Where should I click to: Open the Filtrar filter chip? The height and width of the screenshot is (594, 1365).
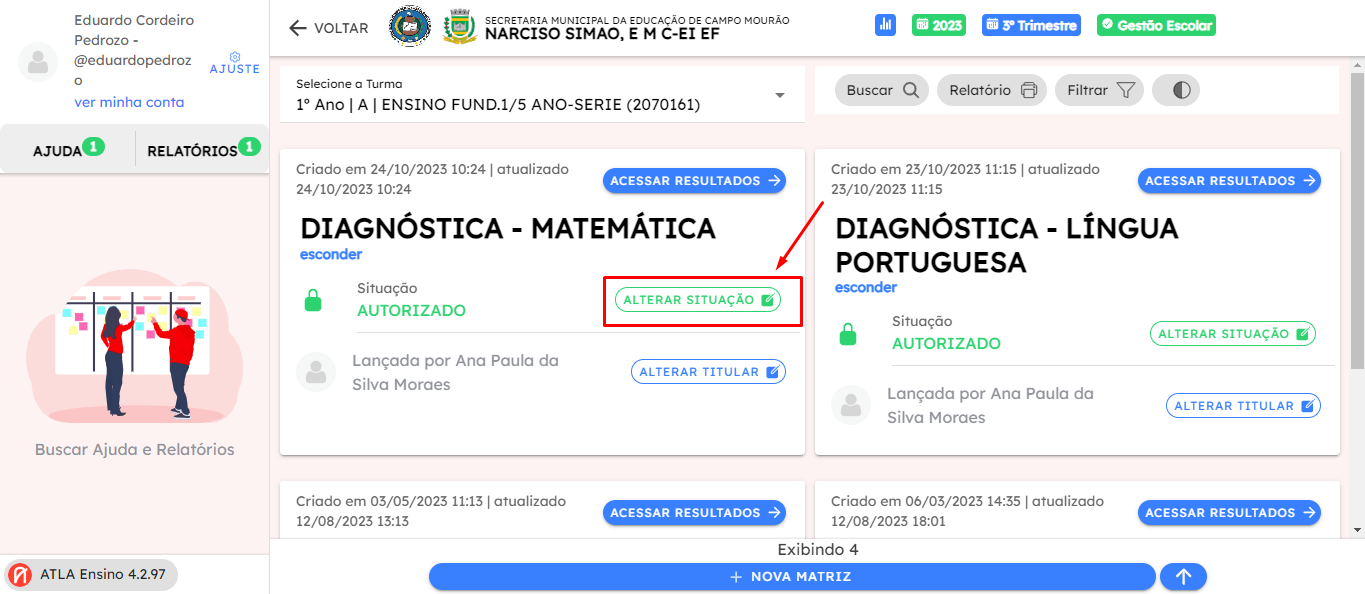pyautogui.click(x=1100, y=90)
